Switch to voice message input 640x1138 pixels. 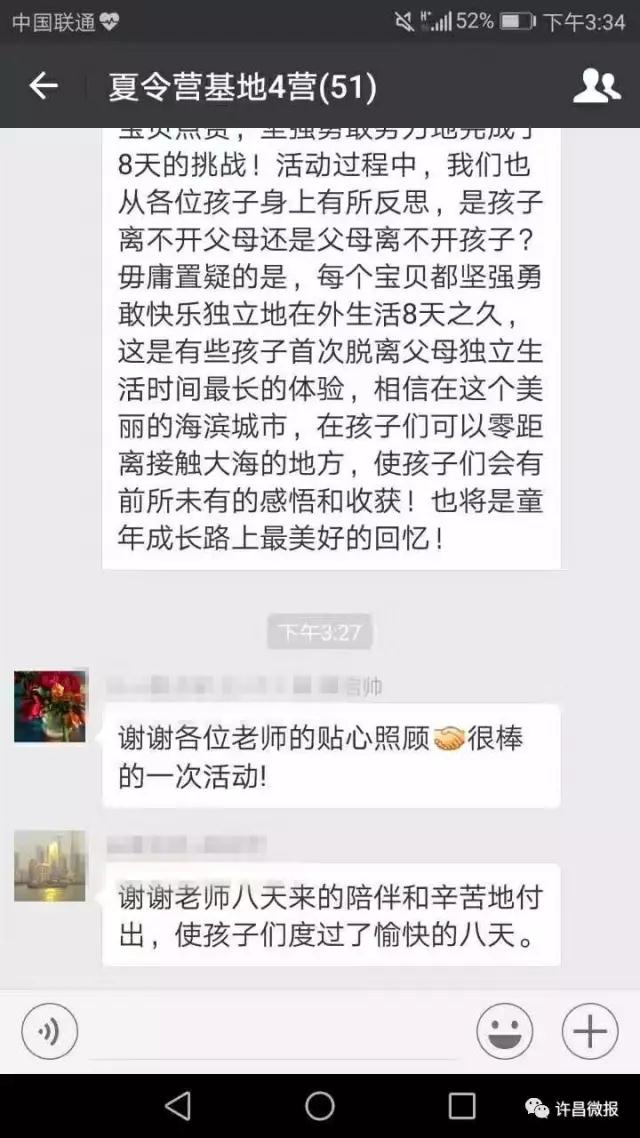(x=50, y=1031)
